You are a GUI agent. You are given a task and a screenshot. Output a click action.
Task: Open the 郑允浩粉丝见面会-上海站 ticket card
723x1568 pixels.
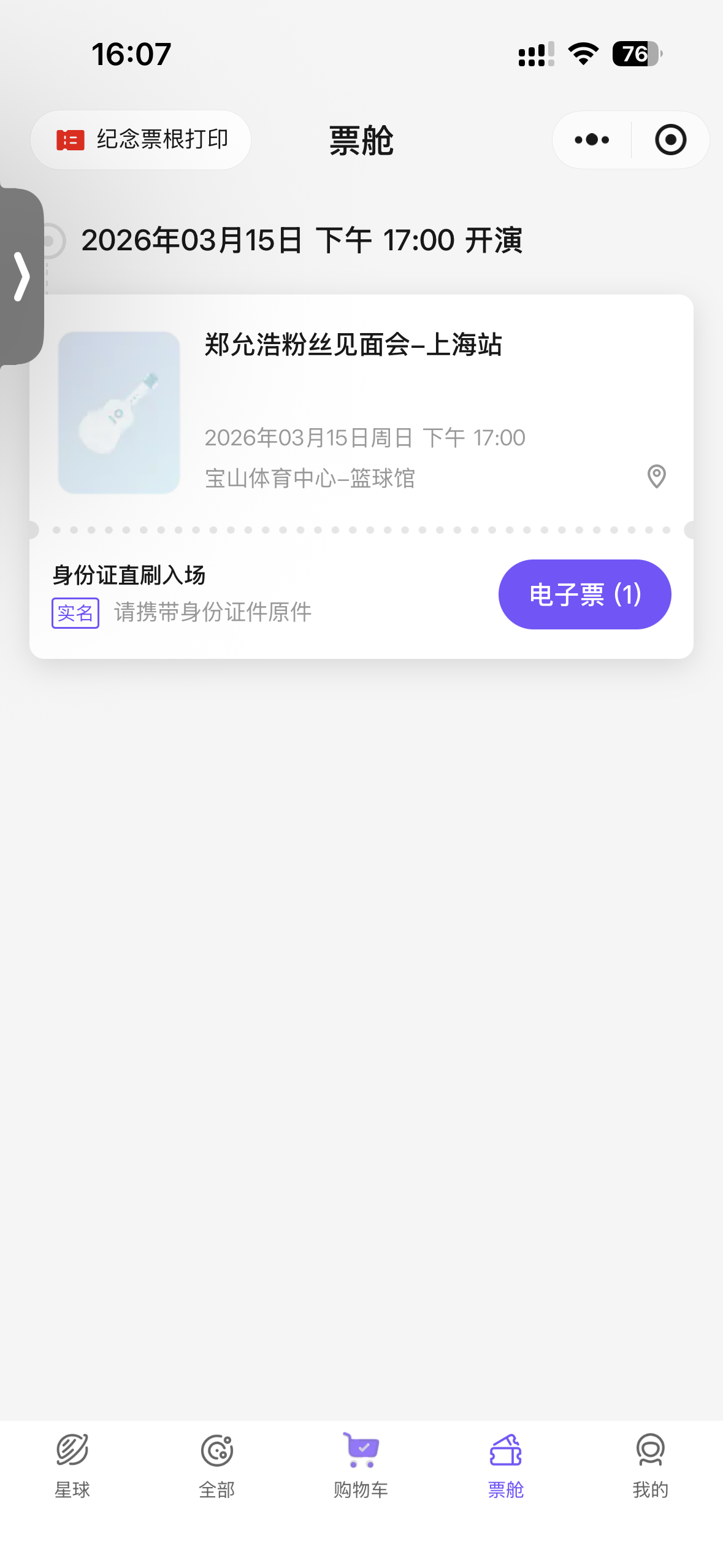tap(353, 345)
